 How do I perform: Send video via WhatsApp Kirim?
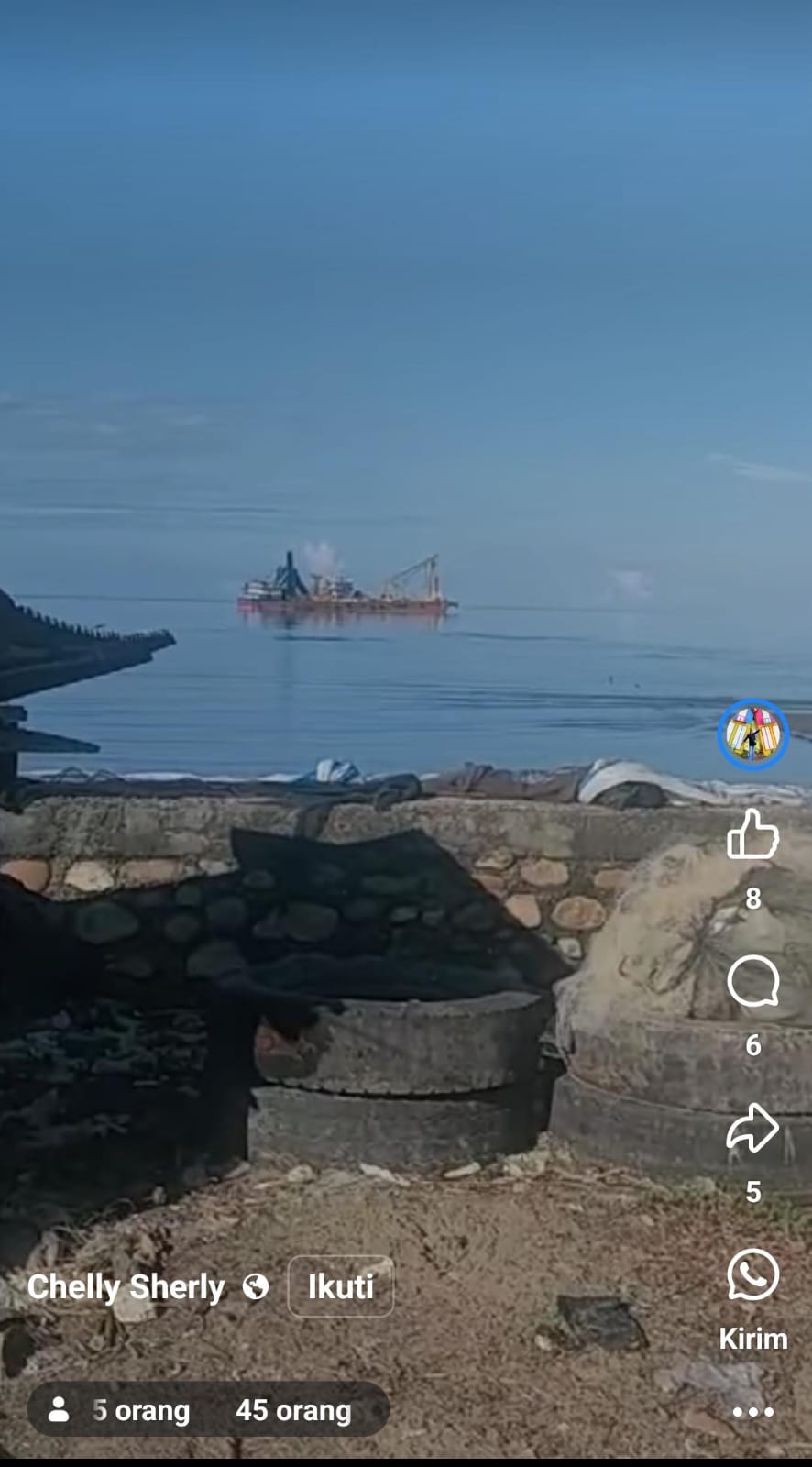(752, 1277)
